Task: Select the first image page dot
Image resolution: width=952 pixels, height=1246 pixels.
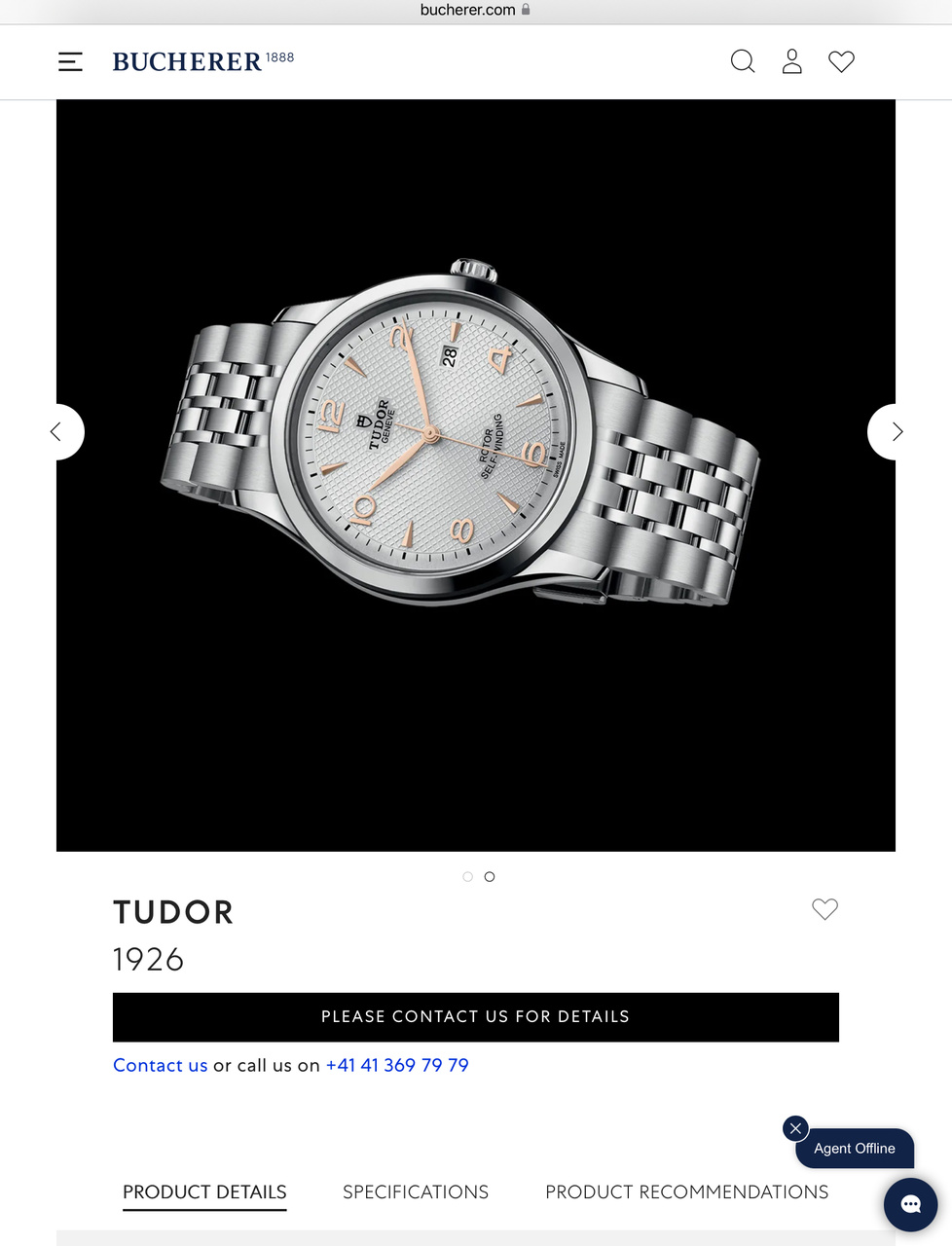Action: [x=467, y=877]
